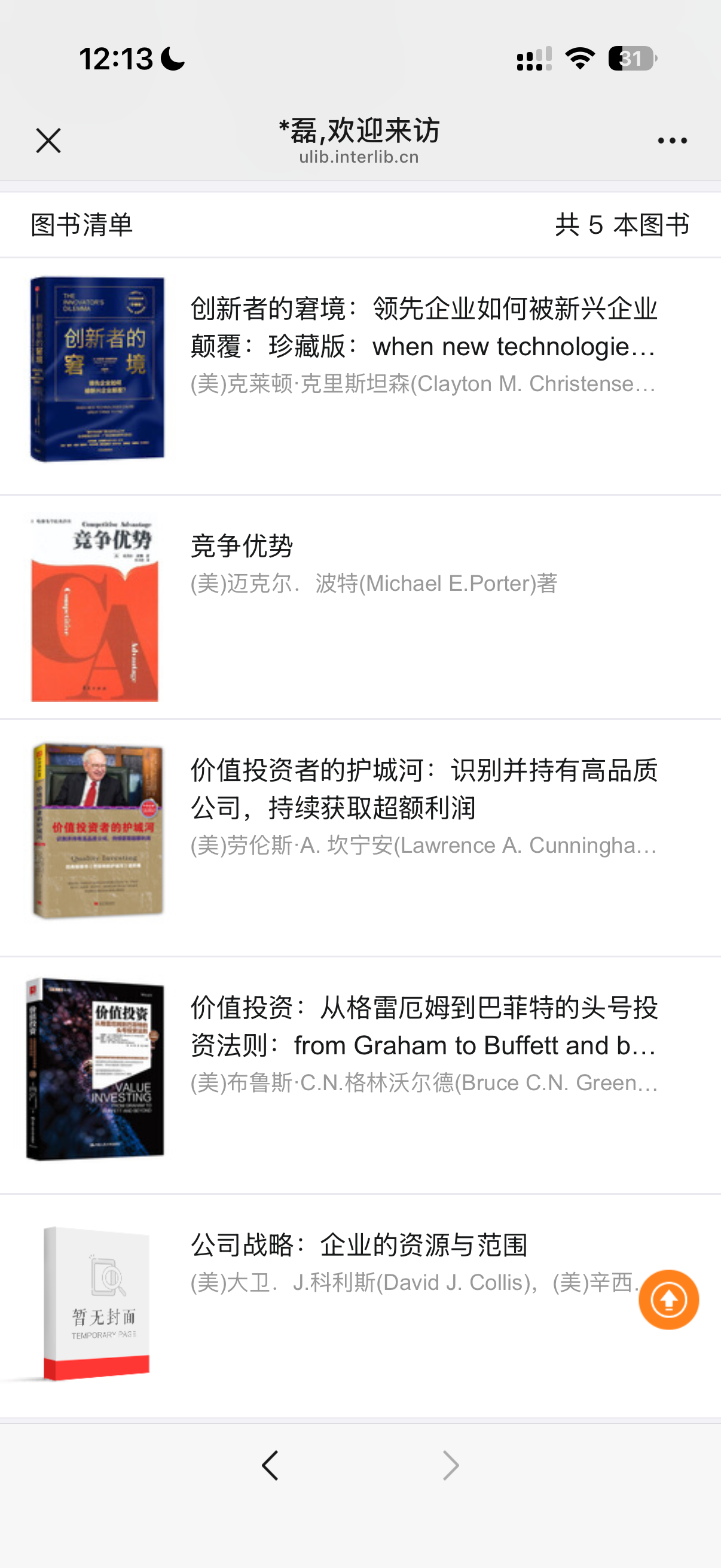Open 公司战略：企业的资源与范围

click(x=359, y=1245)
